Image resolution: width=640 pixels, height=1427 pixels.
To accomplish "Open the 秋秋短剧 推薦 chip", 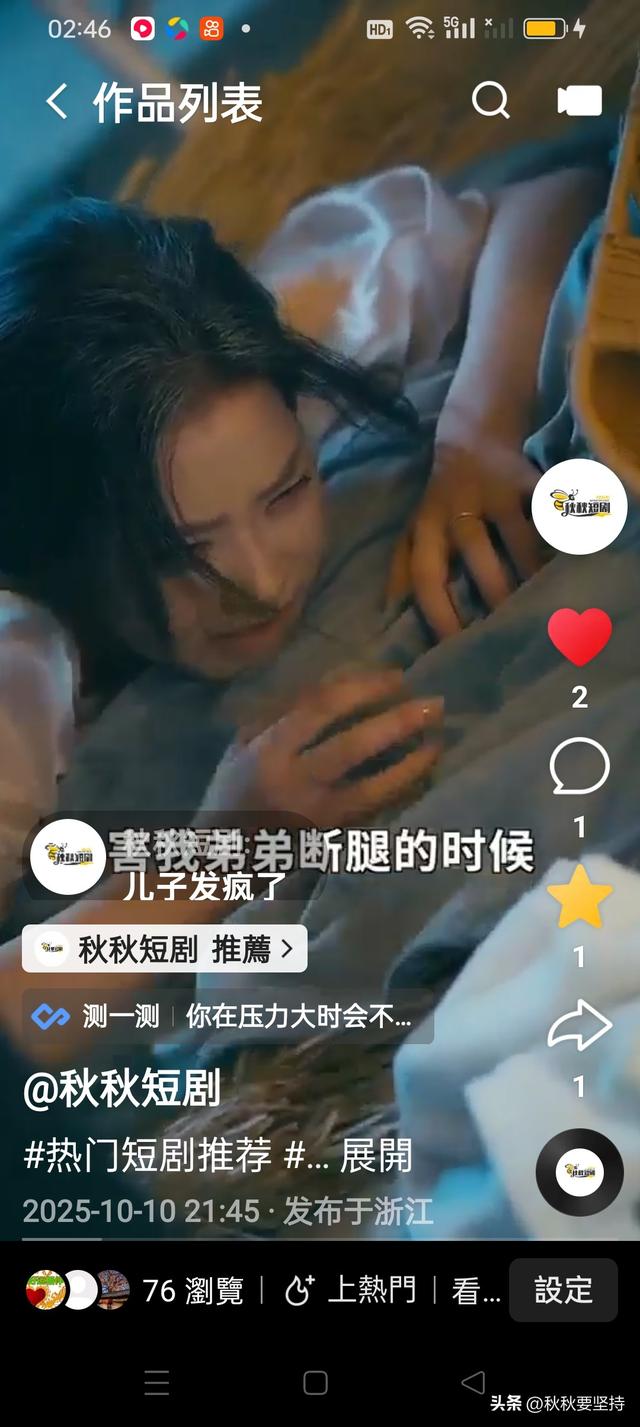I will tap(165, 949).
